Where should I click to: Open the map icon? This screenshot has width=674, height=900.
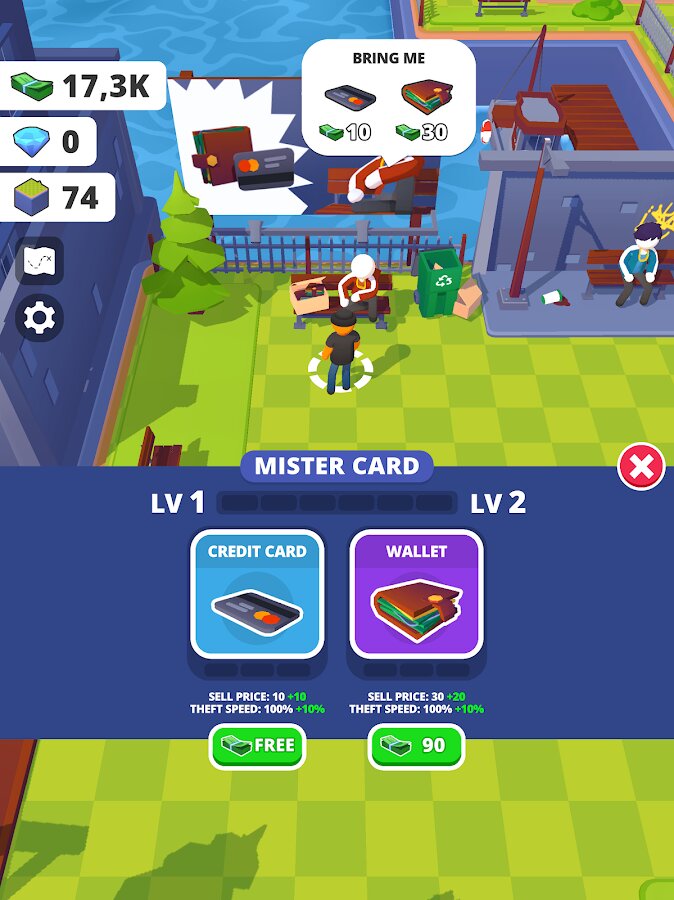coord(40,262)
